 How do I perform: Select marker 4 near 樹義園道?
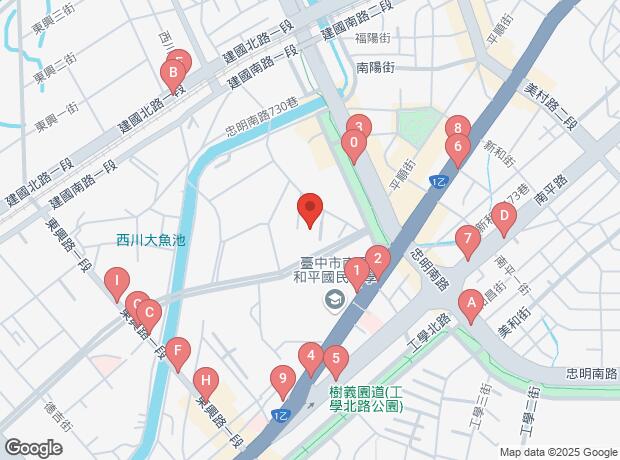[x=311, y=354]
